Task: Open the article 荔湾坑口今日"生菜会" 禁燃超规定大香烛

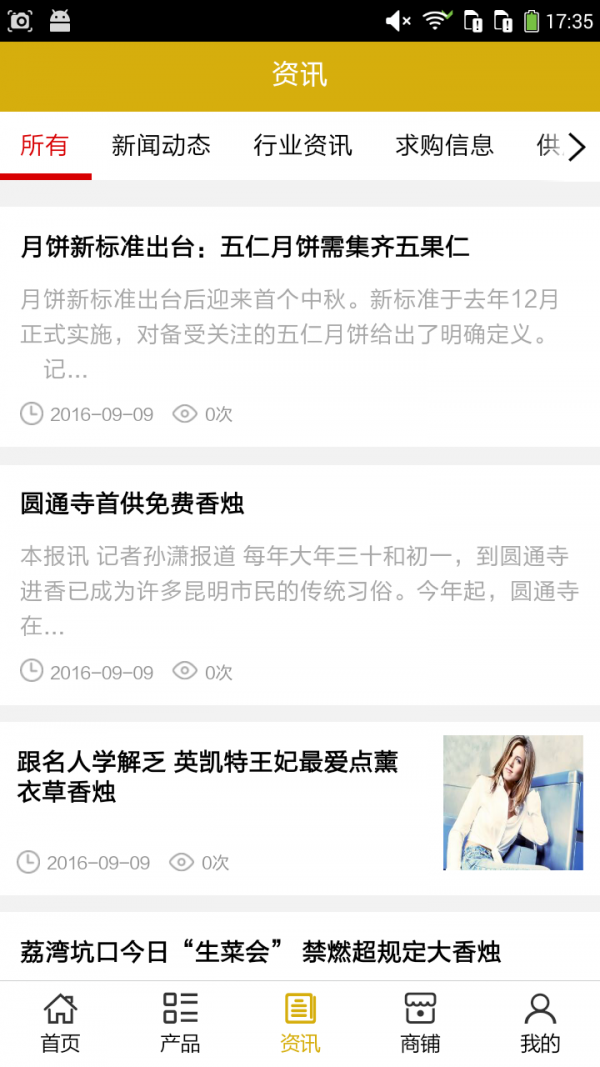Action: (260, 951)
